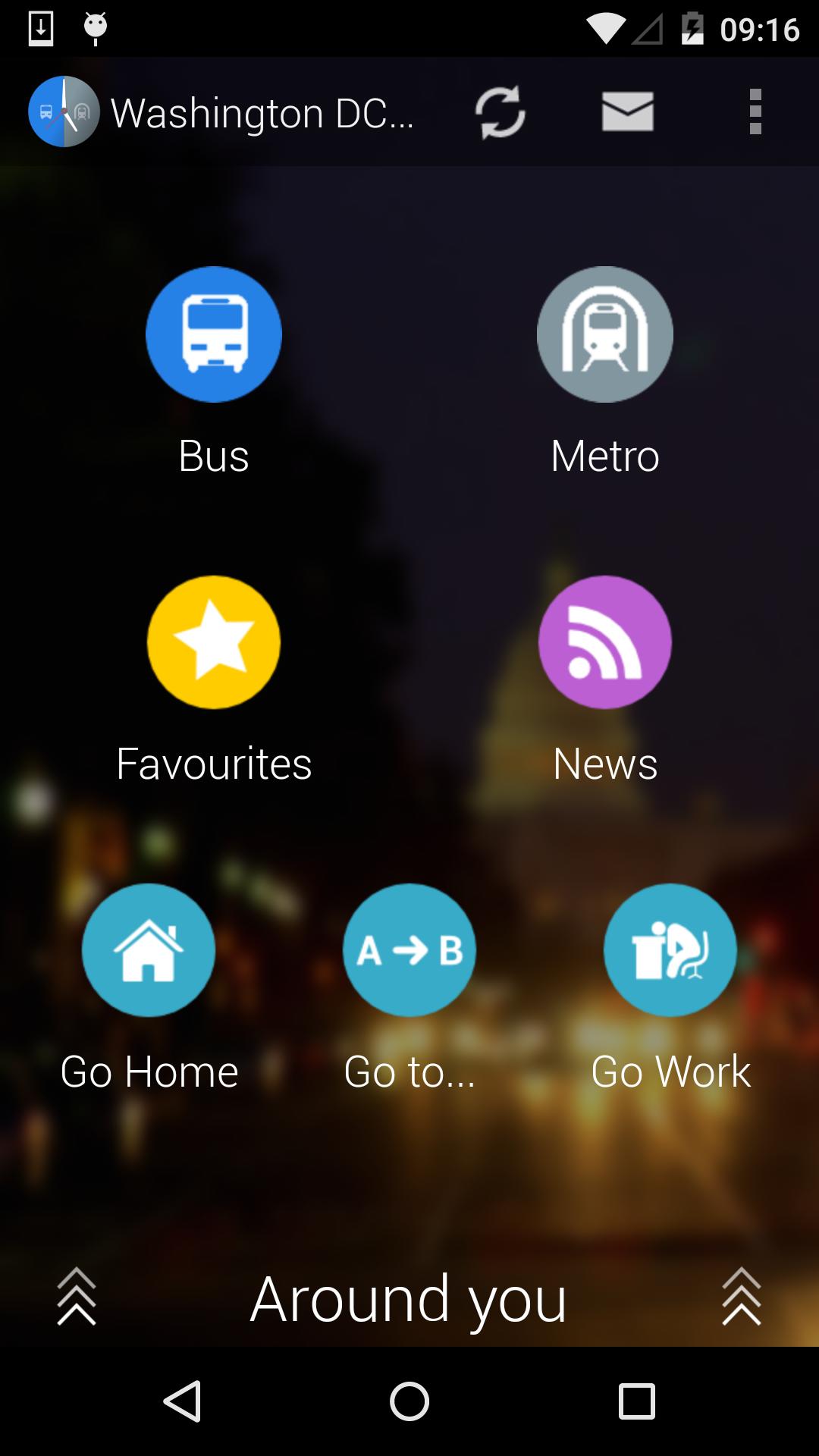
Task: Open the Bus section
Action: [x=214, y=334]
